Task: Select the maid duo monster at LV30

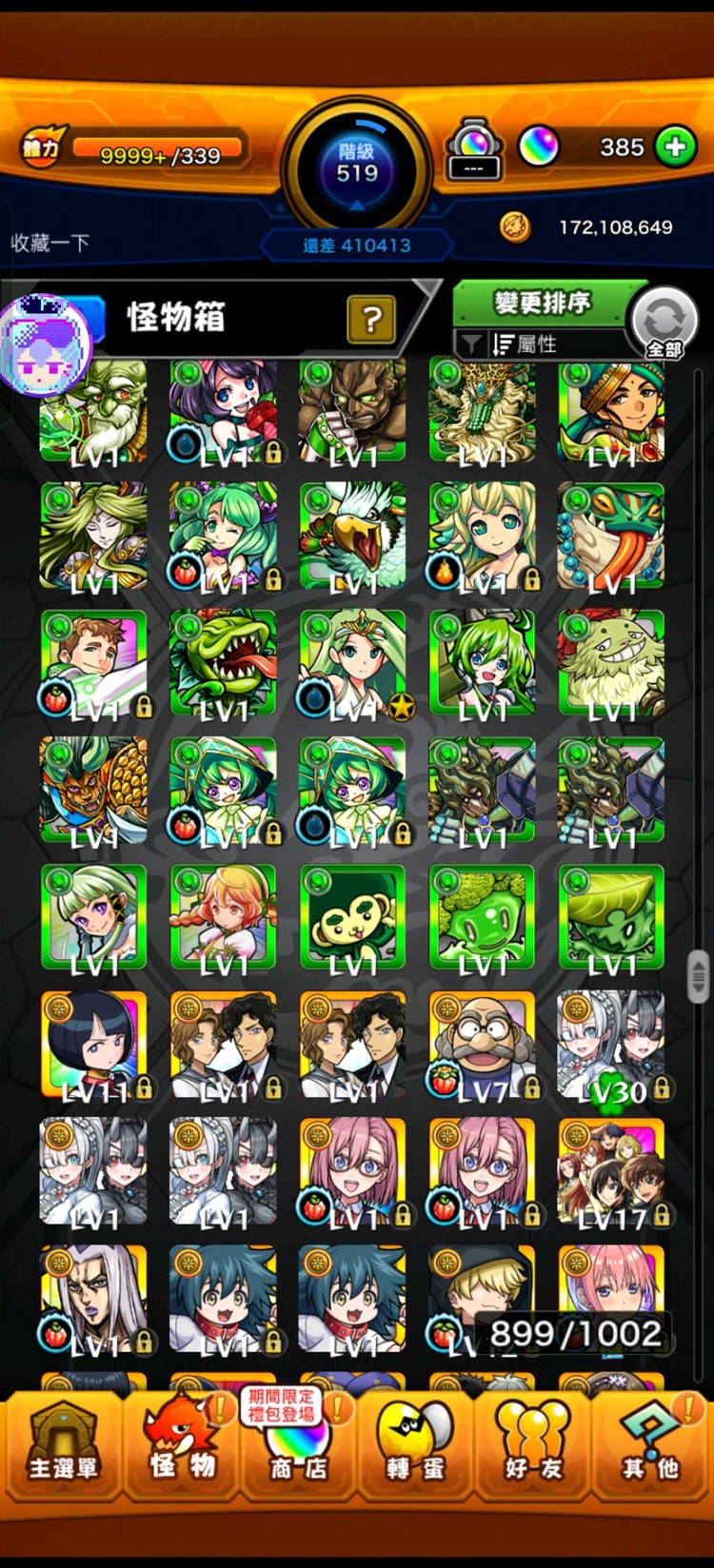Action: click(x=611, y=1045)
